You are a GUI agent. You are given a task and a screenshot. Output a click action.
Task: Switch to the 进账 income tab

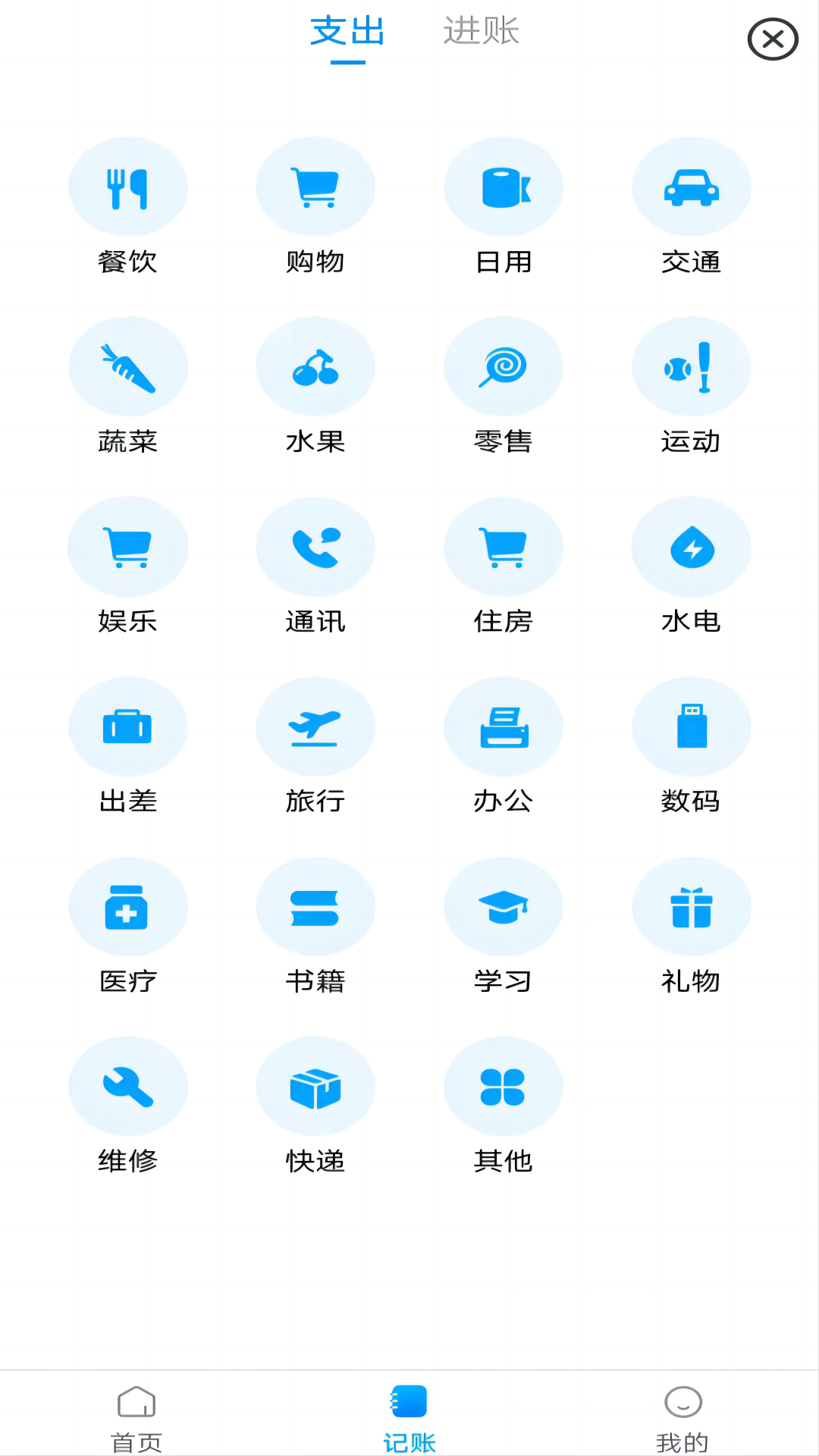(x=480, y=33)
